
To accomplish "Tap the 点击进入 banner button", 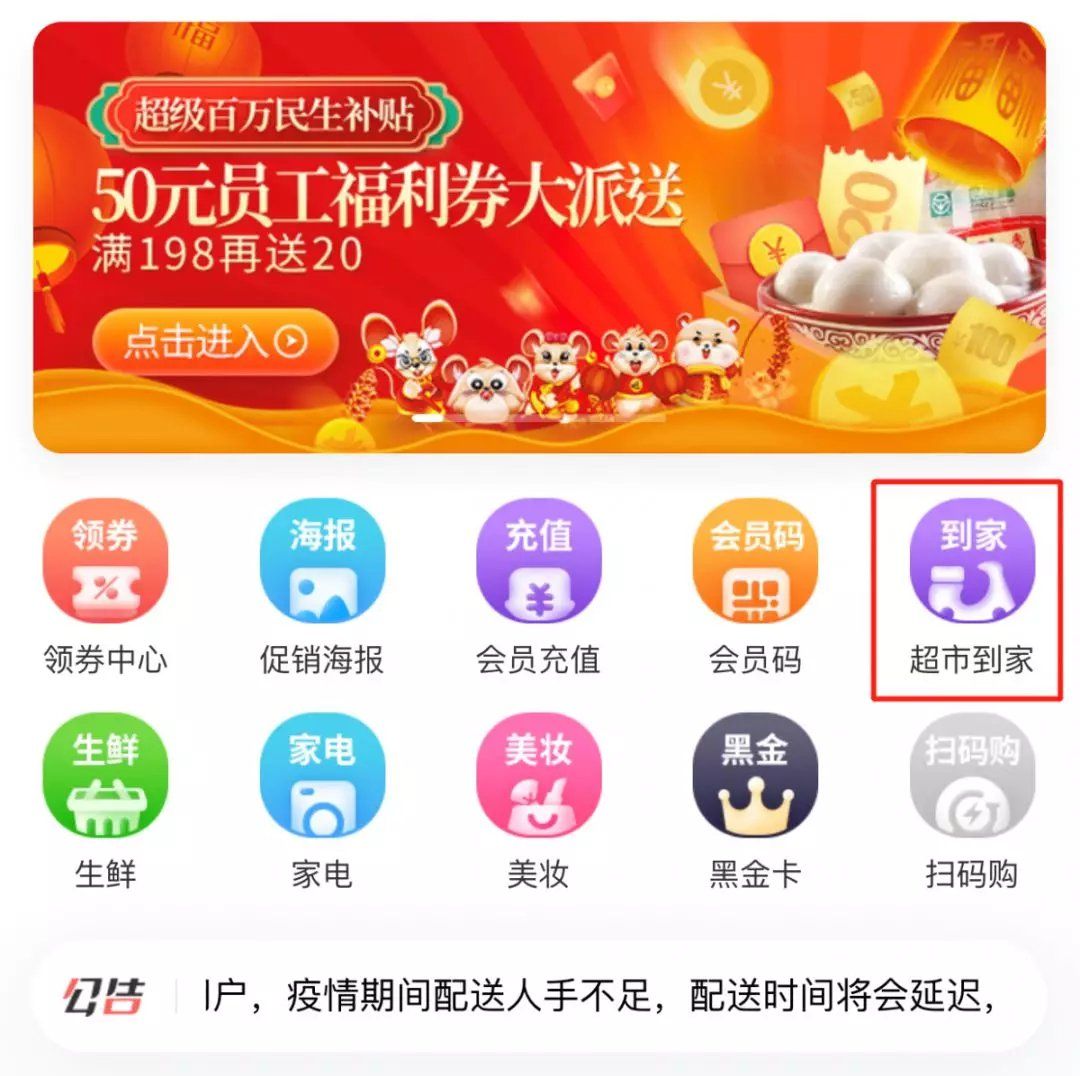I will click(215, 343).
